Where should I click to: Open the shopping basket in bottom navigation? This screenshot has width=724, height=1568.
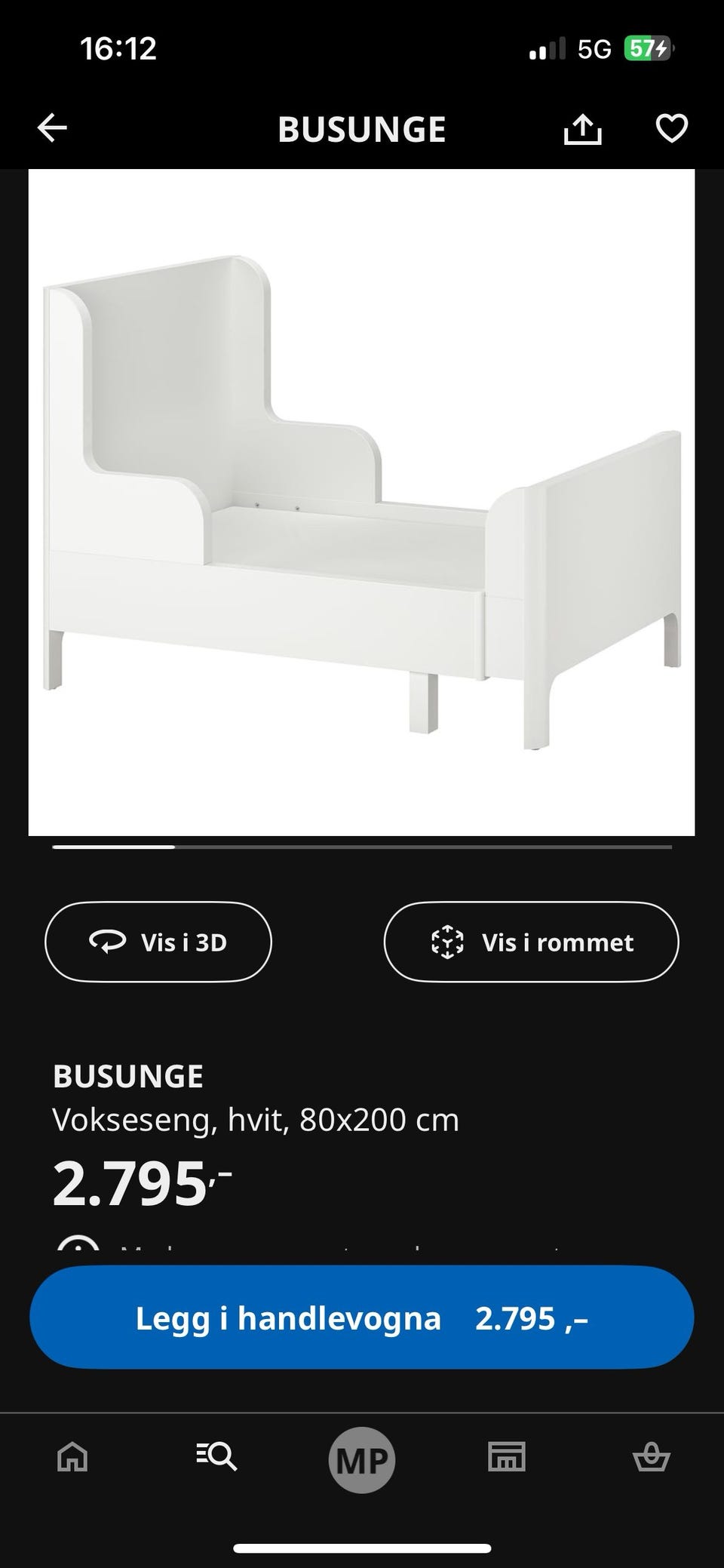(652, 1458)
